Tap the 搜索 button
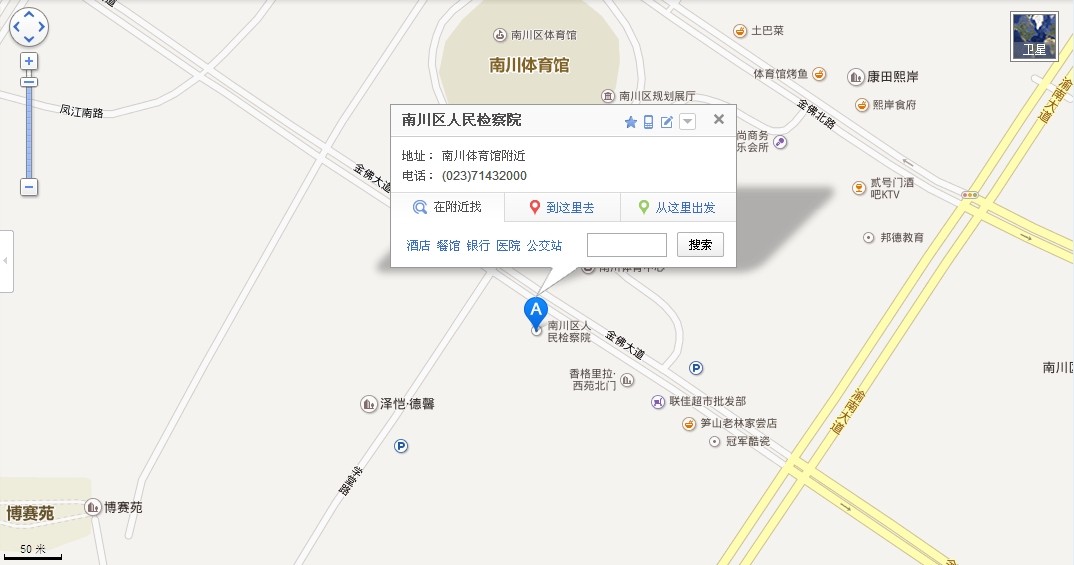Viewport: 1074px width, 565px height. point(700,245)
